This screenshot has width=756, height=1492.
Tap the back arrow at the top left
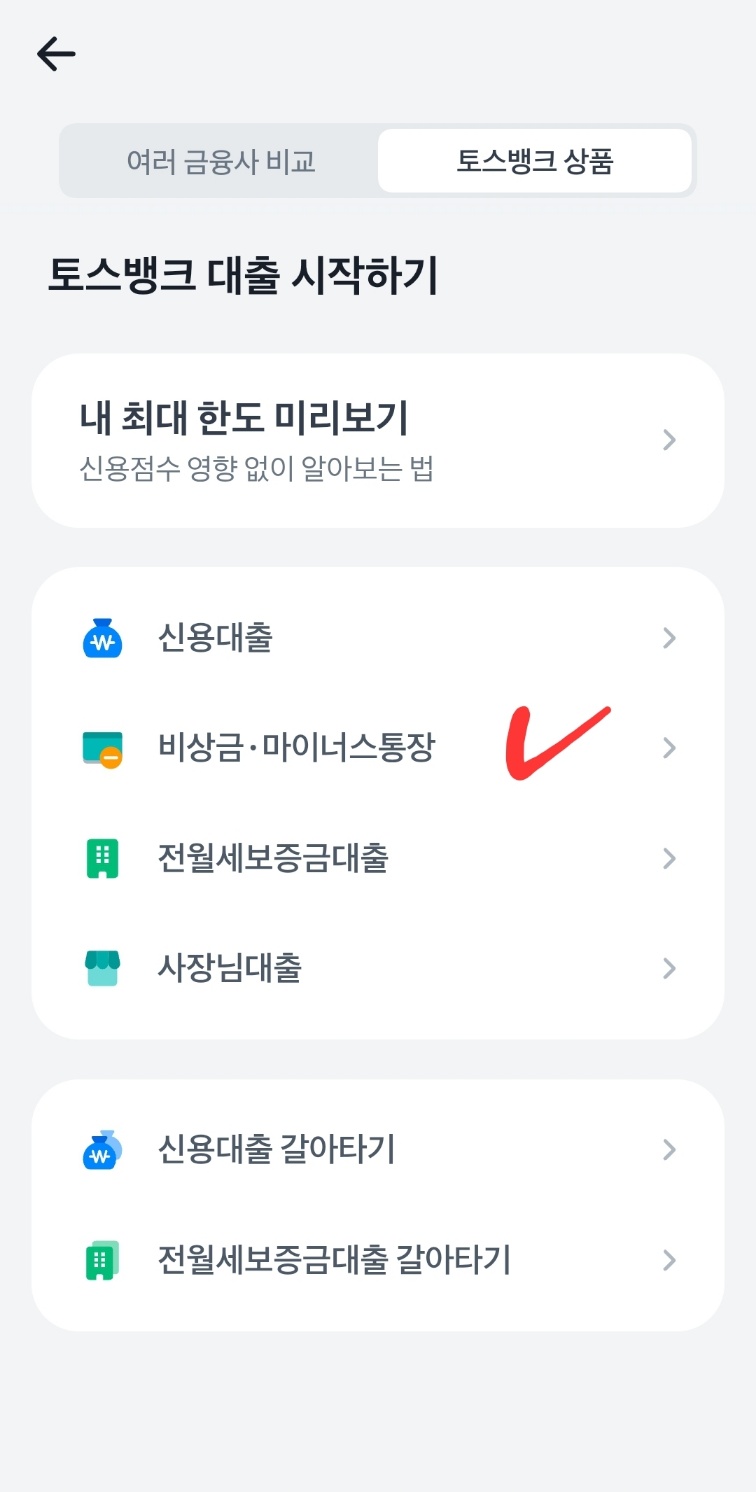(55, 54)
